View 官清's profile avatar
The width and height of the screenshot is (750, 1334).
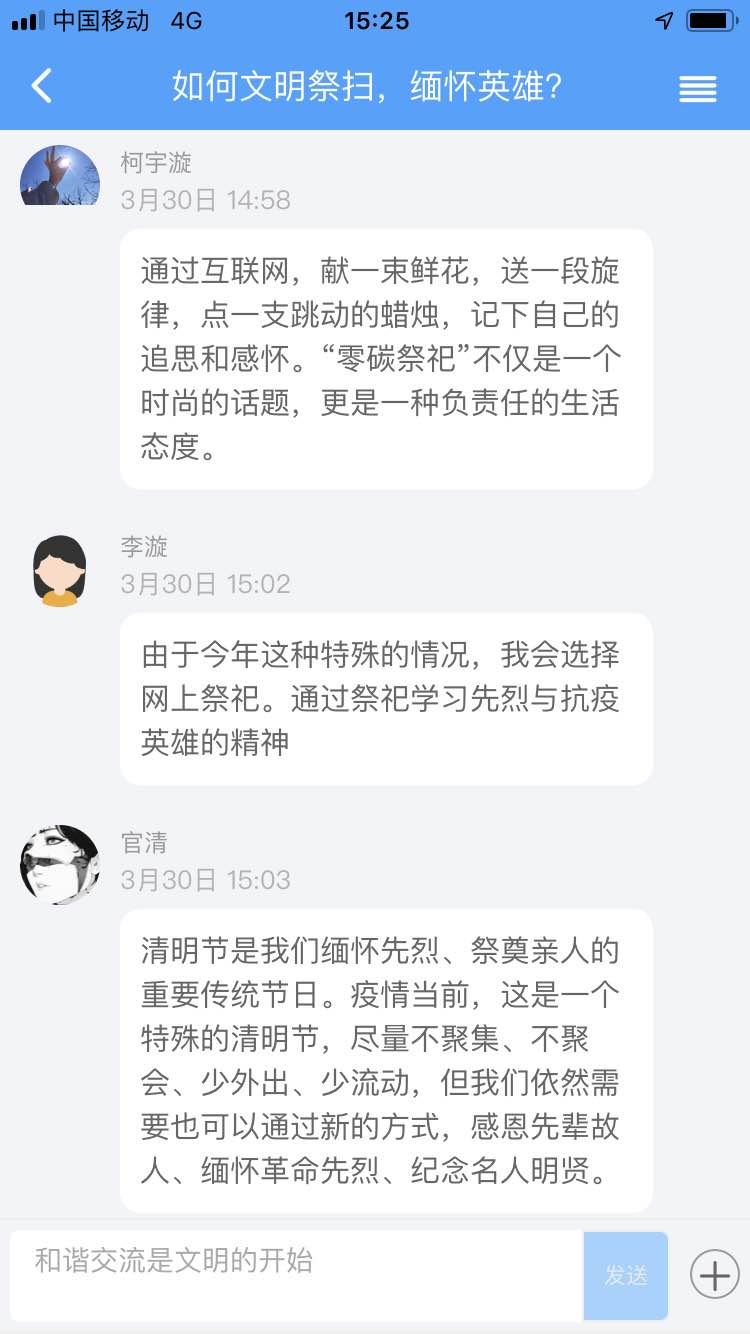click(x=60, y=865)
